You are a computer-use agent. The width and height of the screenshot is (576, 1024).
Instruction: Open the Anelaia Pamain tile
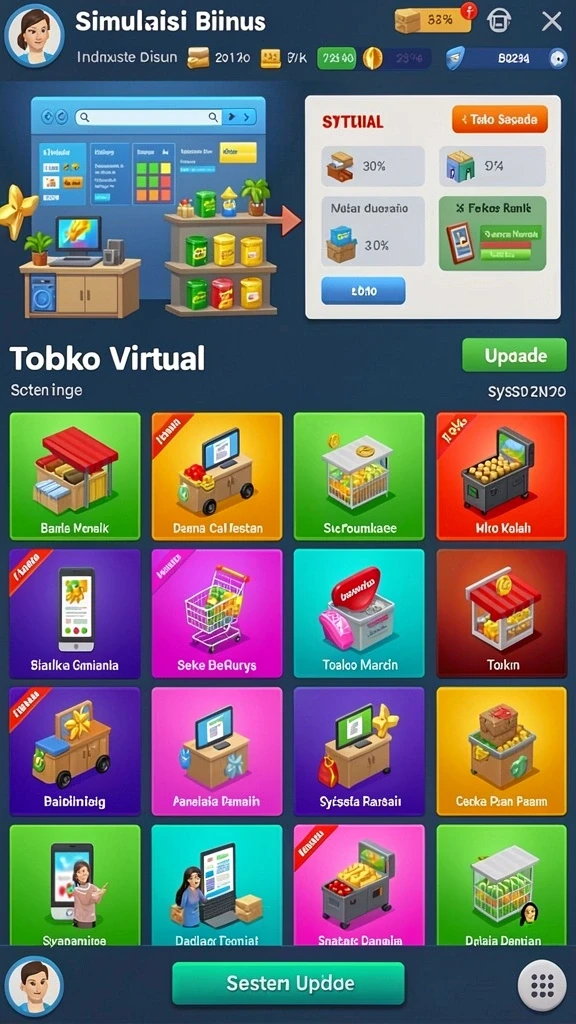click(x=217, y=751)
